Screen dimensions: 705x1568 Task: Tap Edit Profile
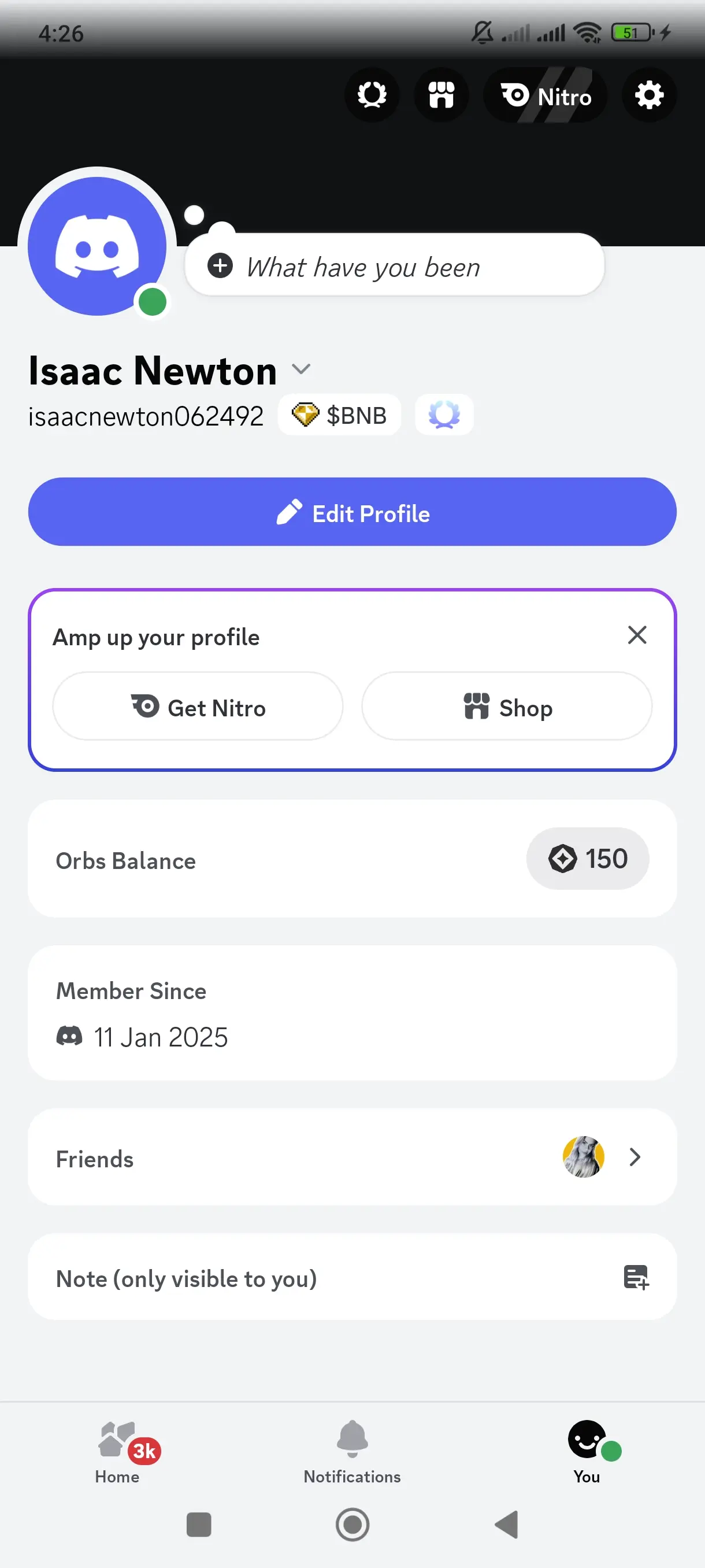[x=352, y=512]
